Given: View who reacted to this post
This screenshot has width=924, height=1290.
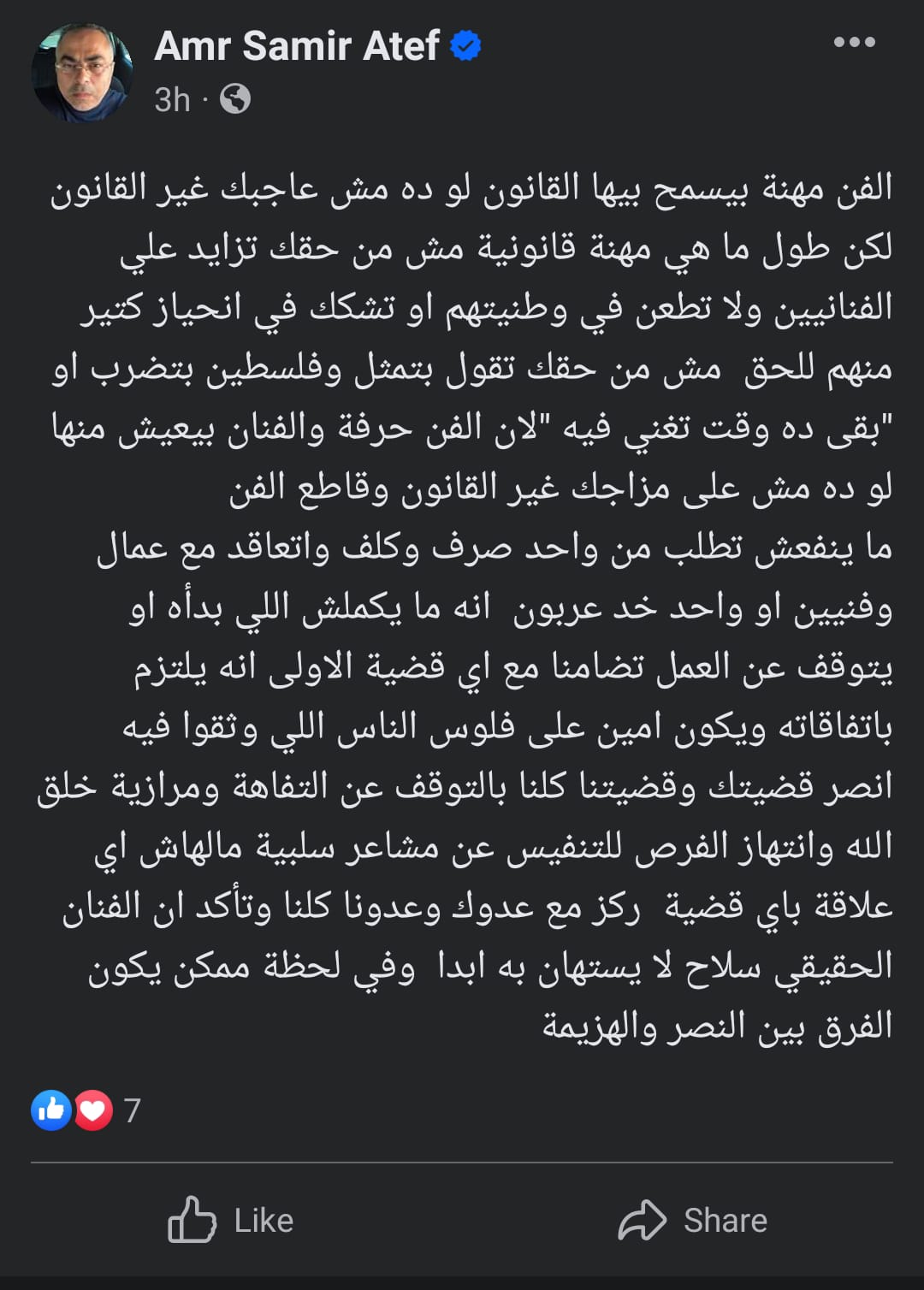Looking at the screenshot, I should tap(86, 1110).
